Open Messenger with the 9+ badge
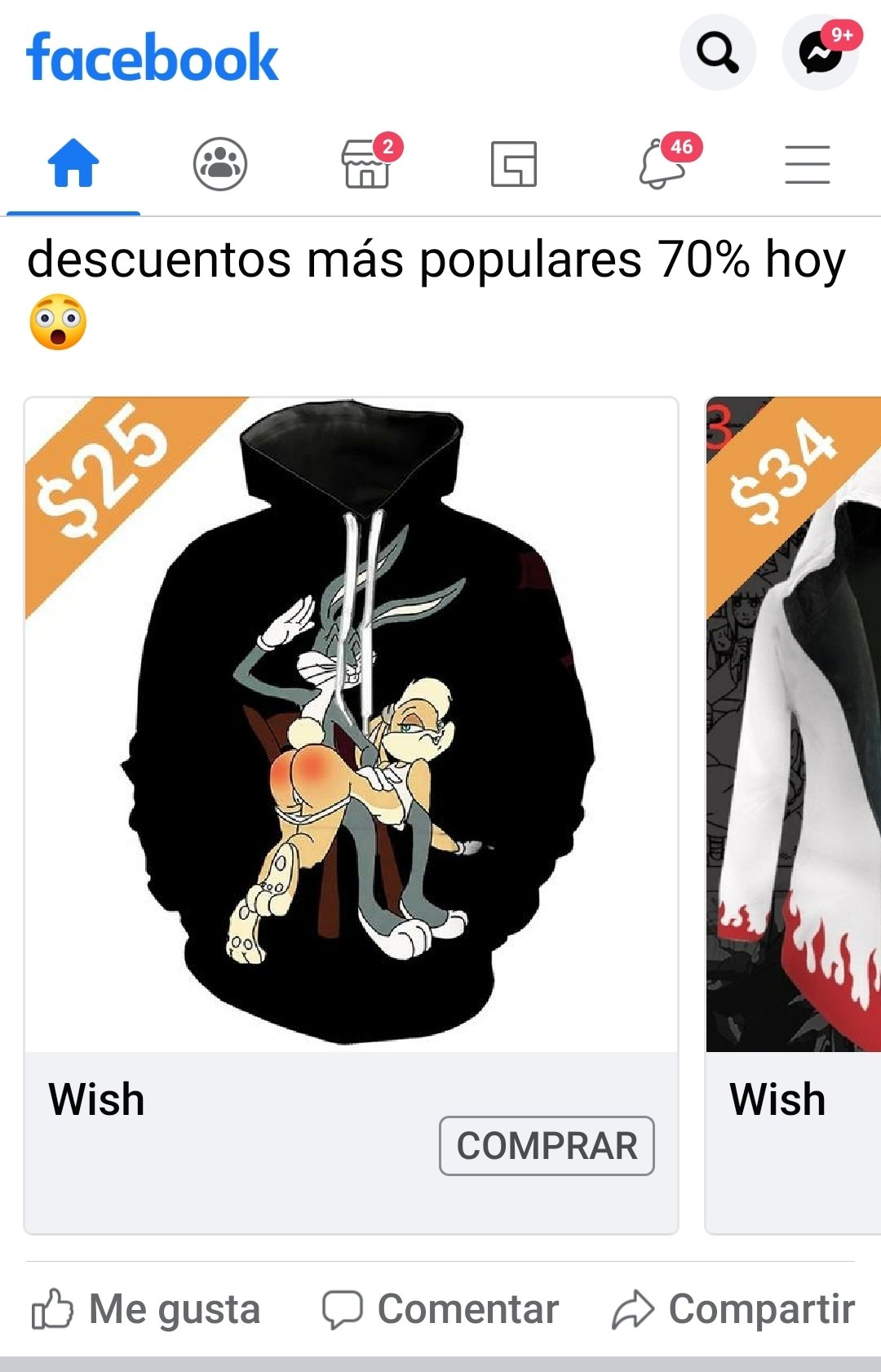 pos(821,55)
